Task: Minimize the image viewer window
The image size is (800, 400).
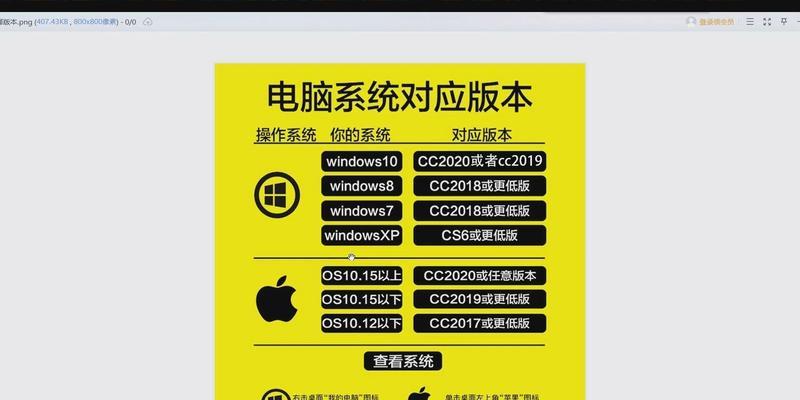Action: click(797, 21)
